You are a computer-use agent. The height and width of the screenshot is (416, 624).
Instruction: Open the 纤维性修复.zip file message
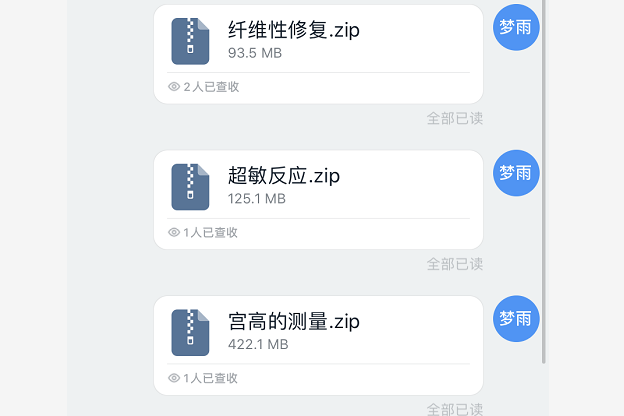coord(317,40)
